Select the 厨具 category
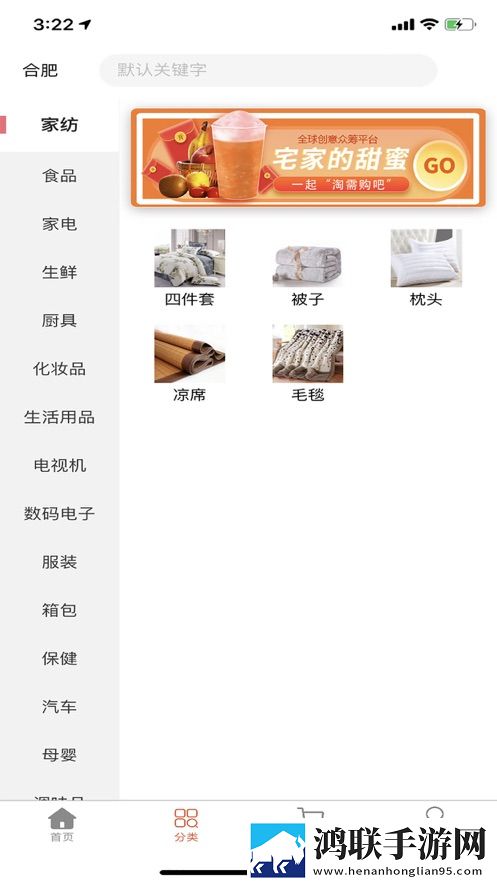This screenshot has width=497, height=883. coord(59,320)
